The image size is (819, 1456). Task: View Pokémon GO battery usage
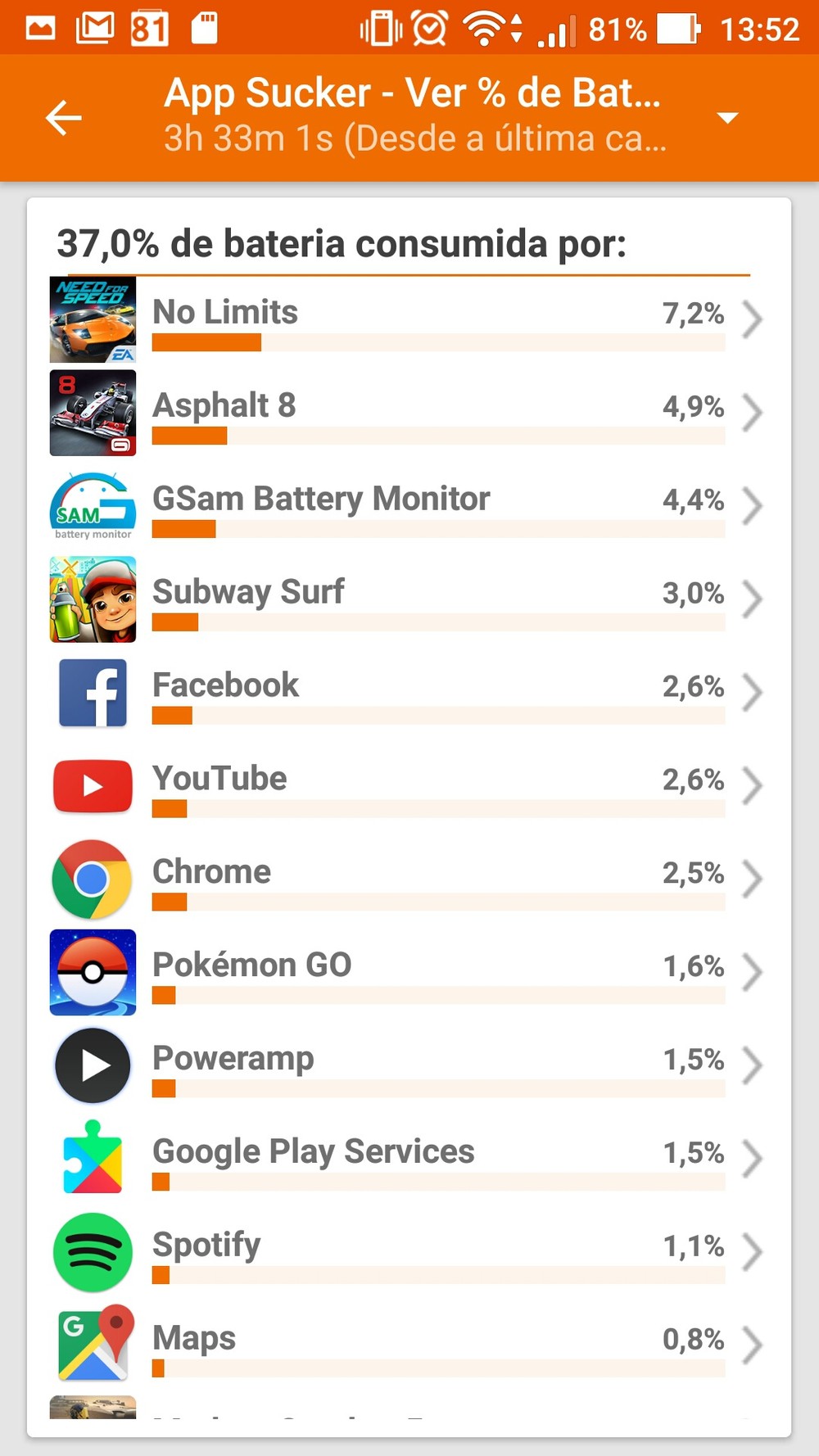pos(409,973)
